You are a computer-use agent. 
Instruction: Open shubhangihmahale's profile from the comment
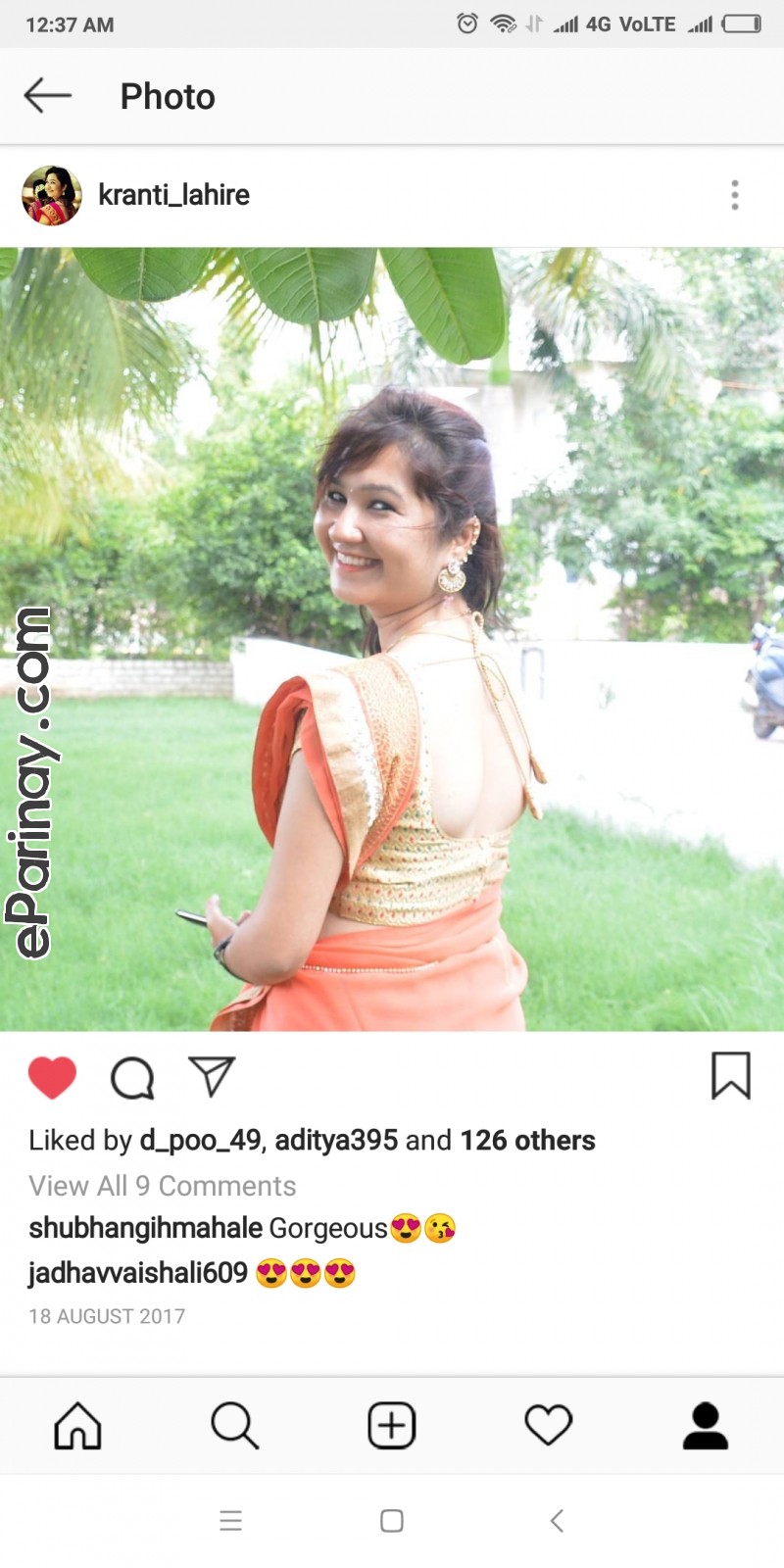point(145,1228)
